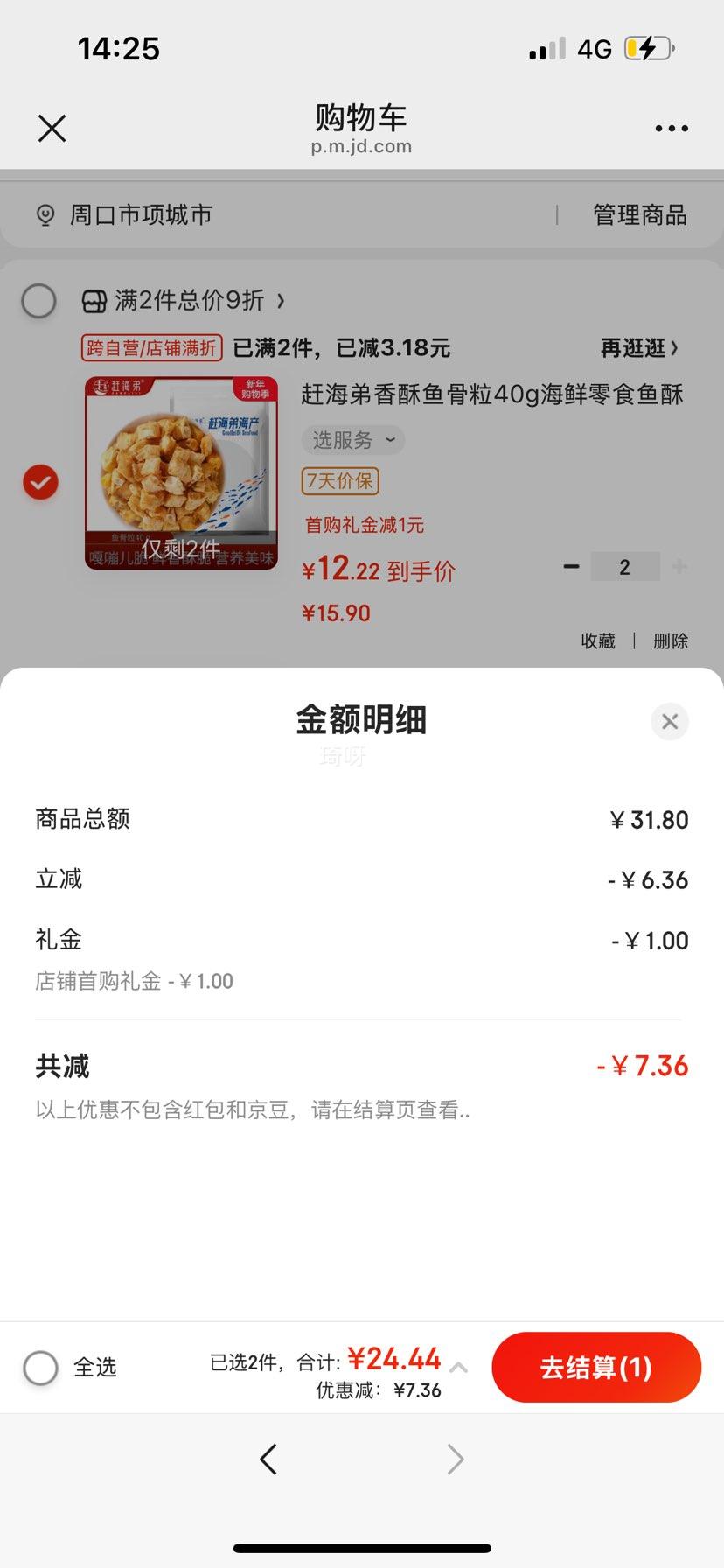Decrease item quantity with the minus icon
This screenshot has height=1568, width=724.
pos(571,566)
